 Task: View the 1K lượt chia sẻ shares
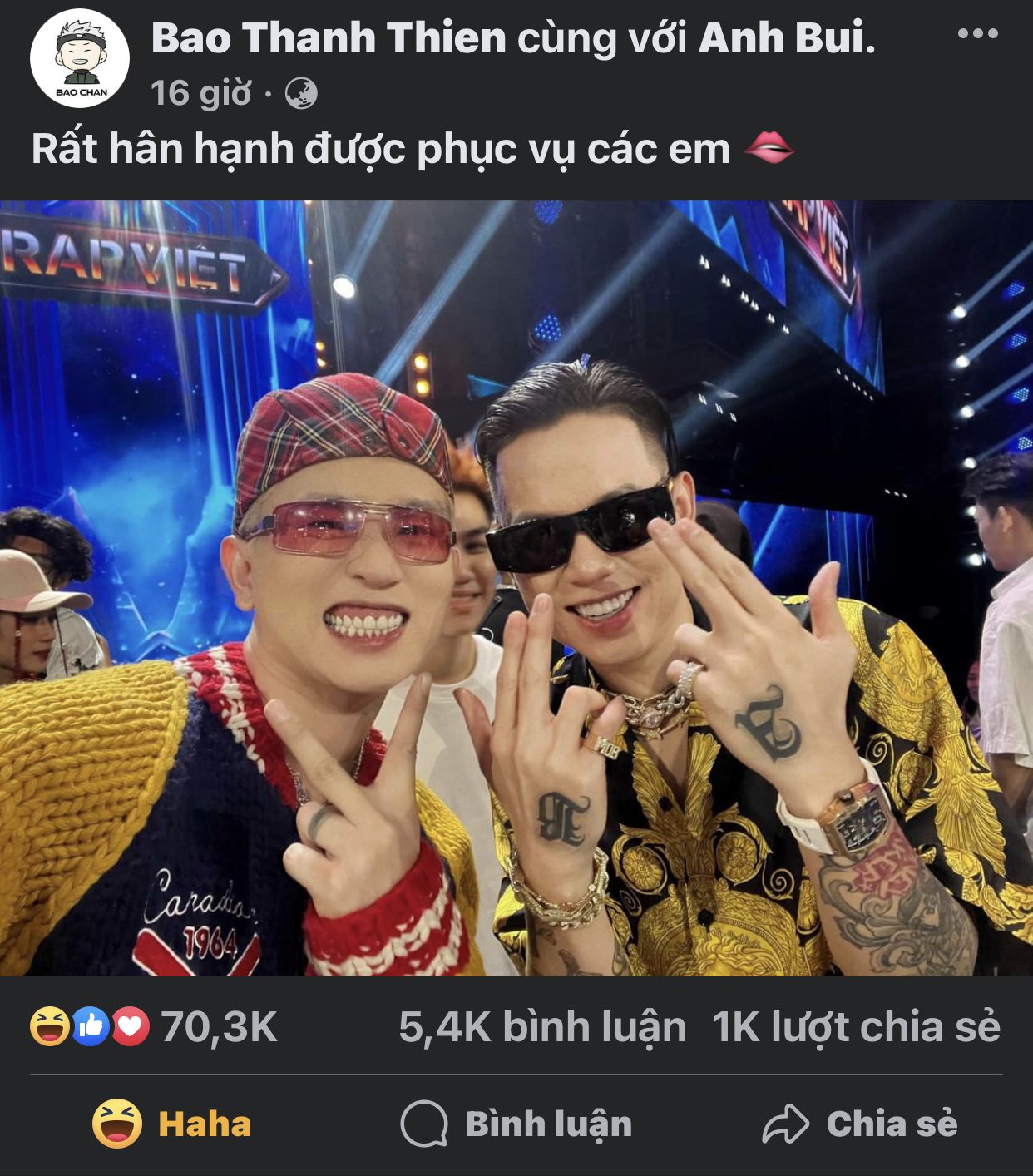point(856,1026)
